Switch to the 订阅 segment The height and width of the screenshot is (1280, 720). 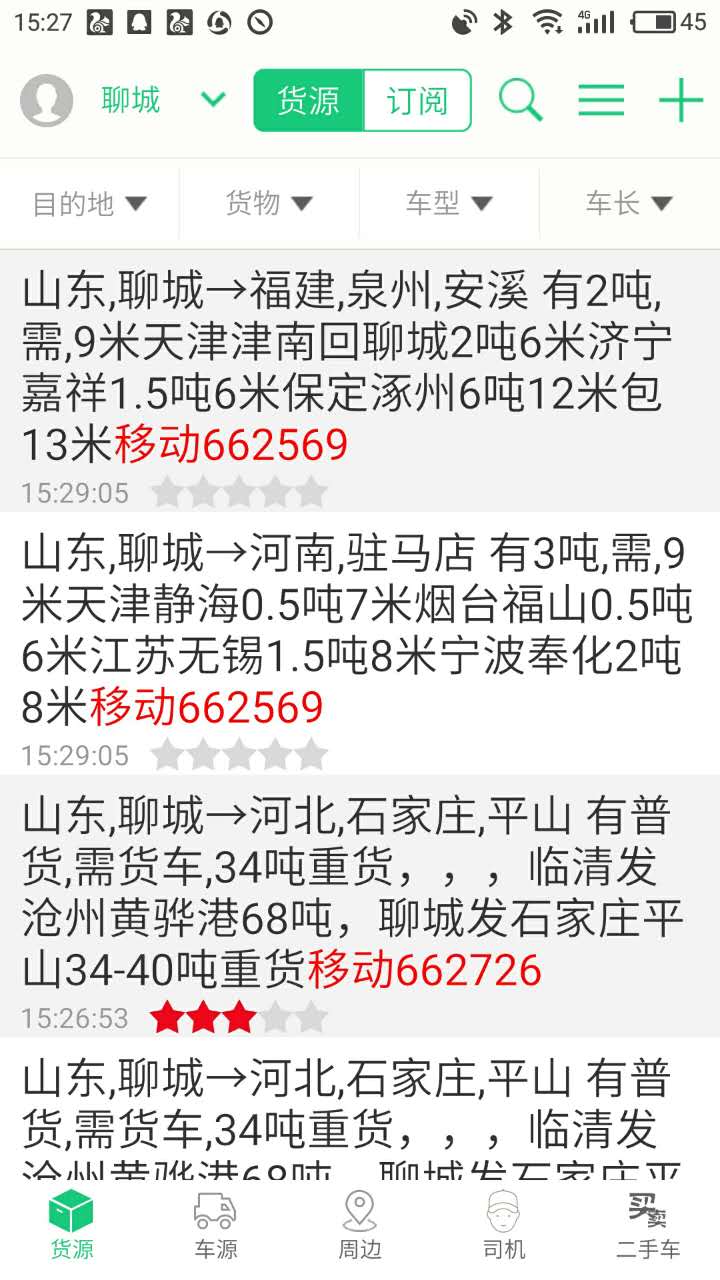click(x=416, y=100)
